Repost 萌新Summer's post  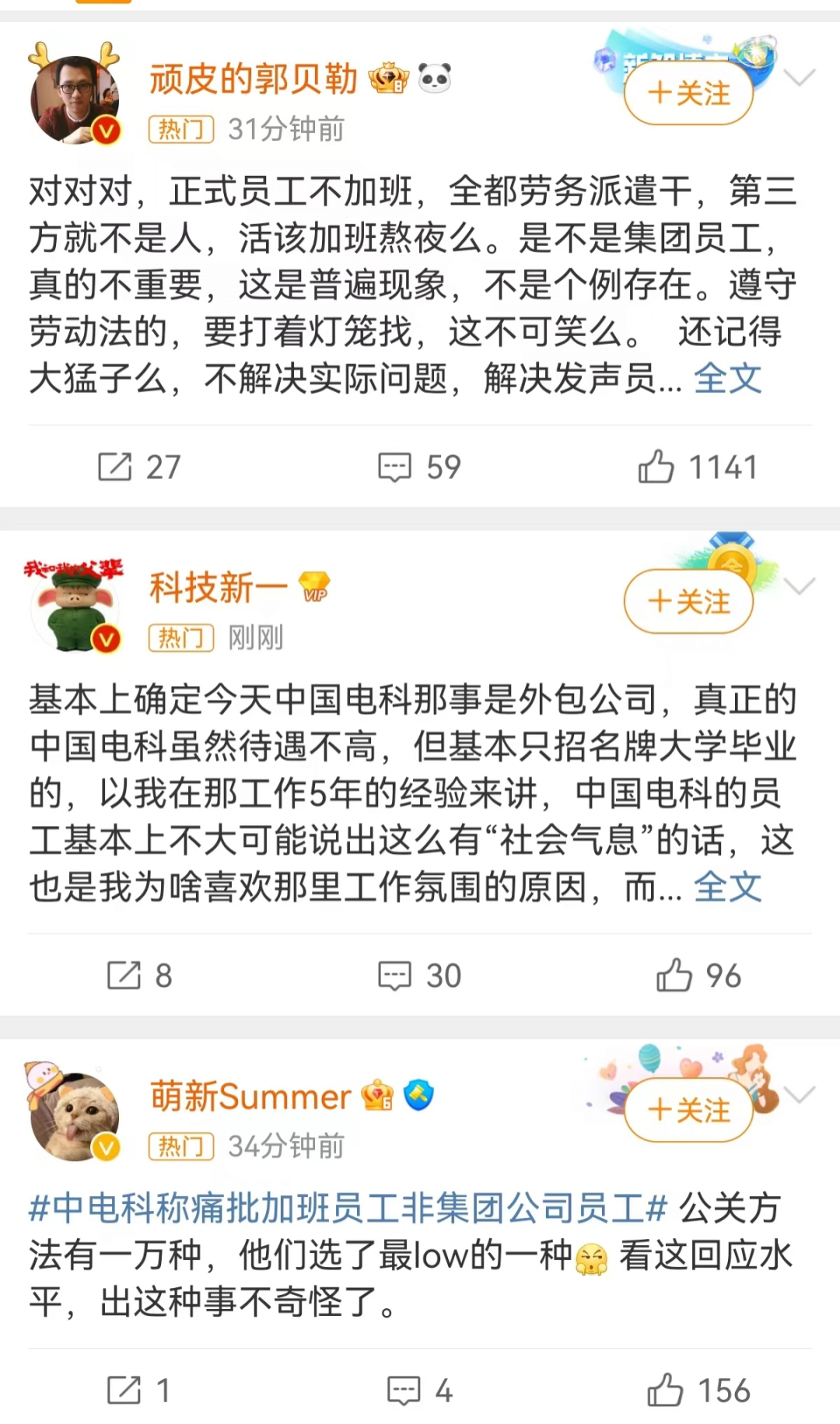pos(138,1391)
